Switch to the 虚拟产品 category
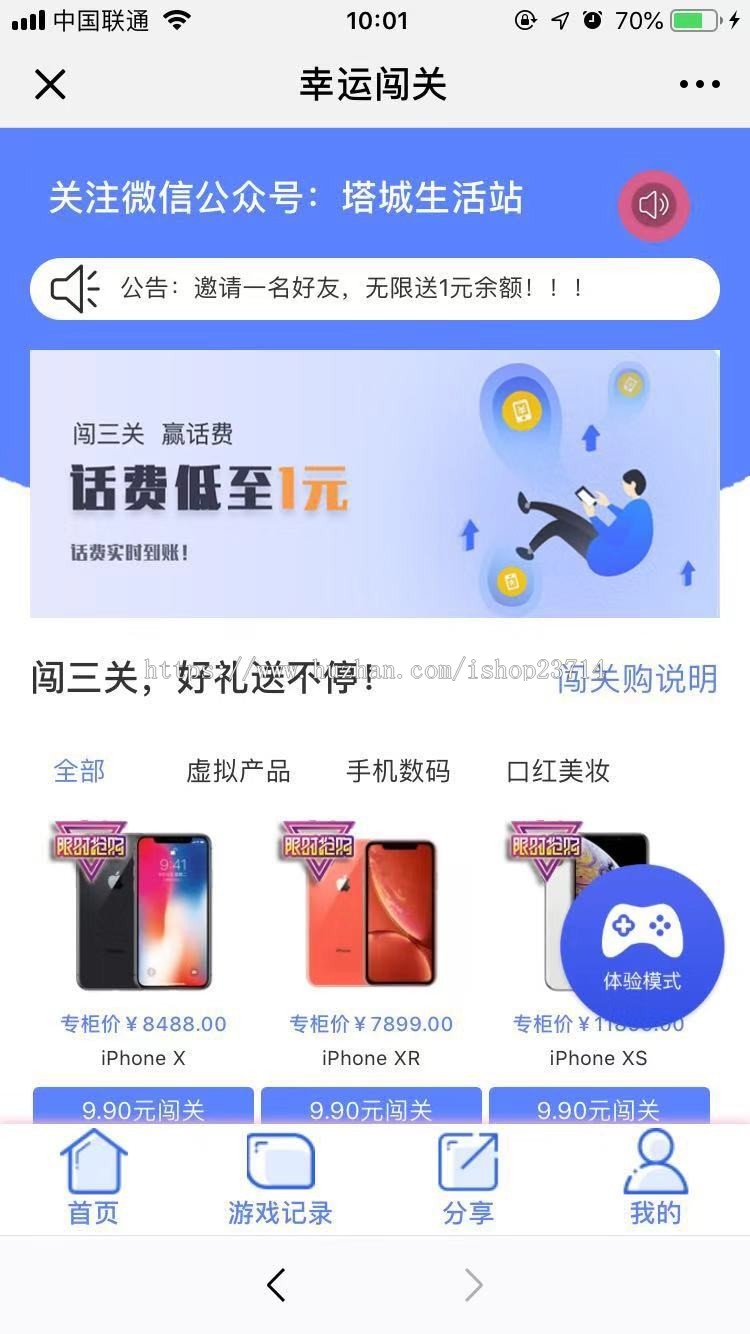750x1334 pixels. [x=238, y=771]
